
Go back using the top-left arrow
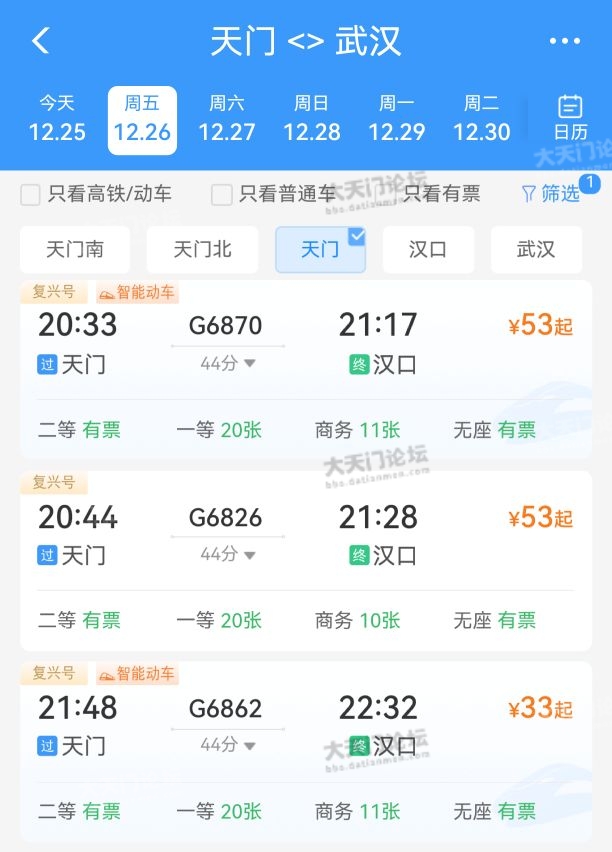(40, 41)
